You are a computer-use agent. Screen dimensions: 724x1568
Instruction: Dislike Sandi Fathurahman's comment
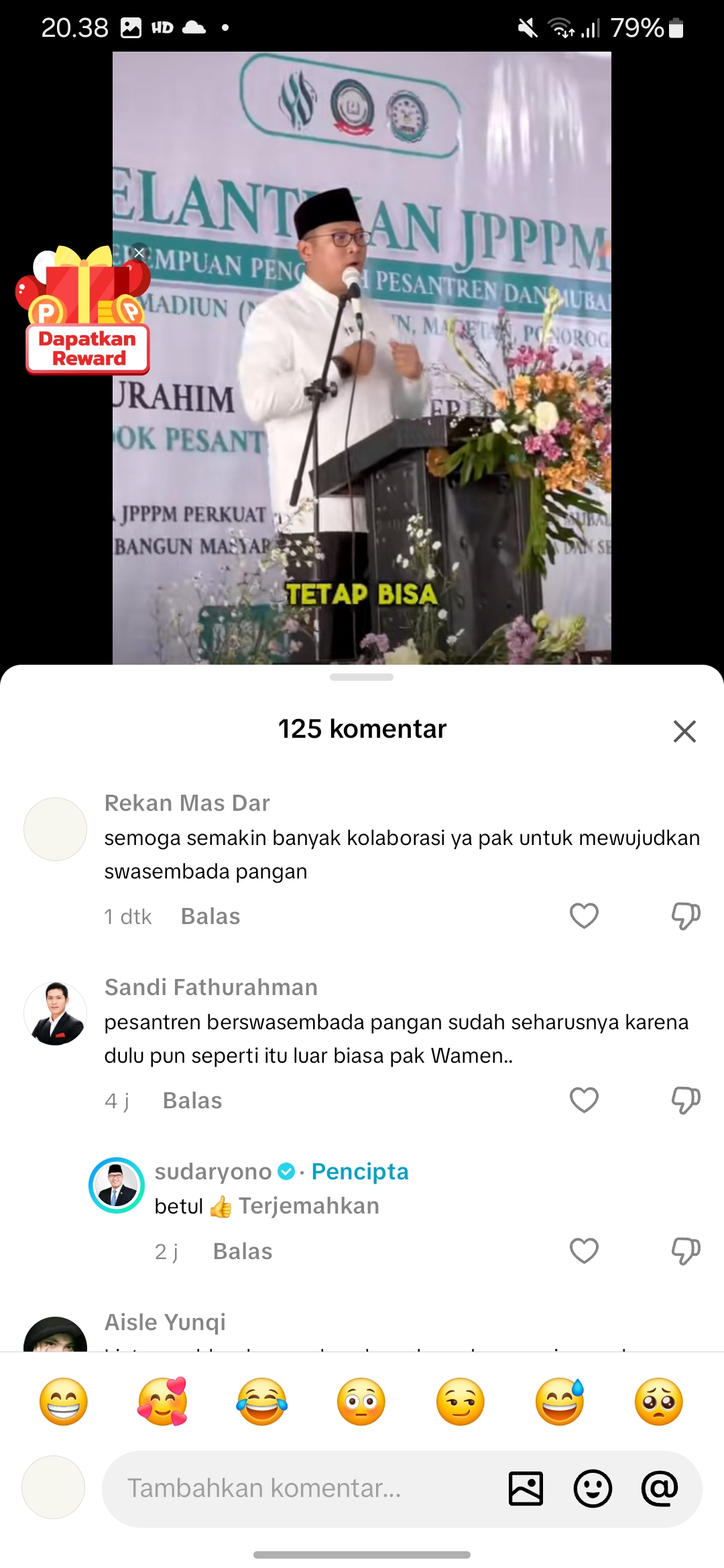(686, 1100)
